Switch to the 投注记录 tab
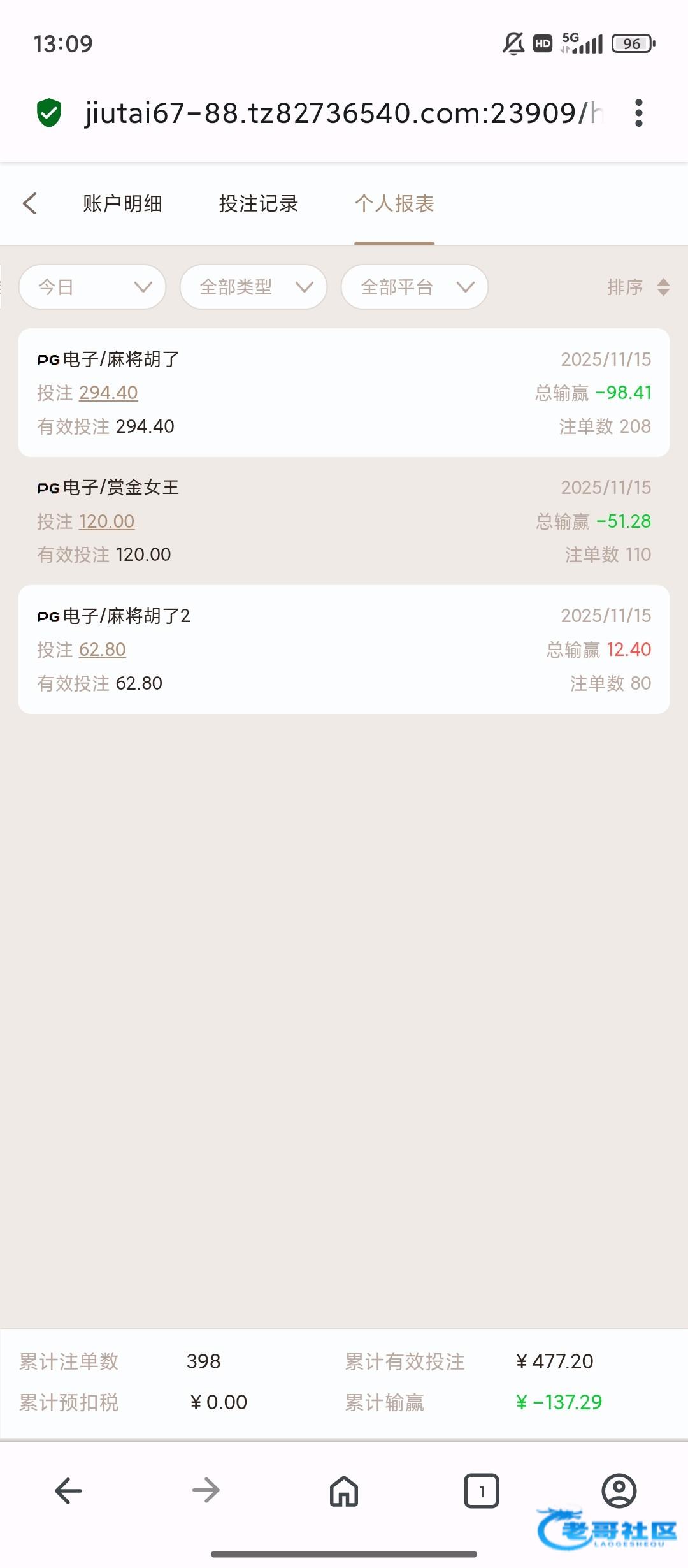This screenshot has height=1568, width=688. 259,203
